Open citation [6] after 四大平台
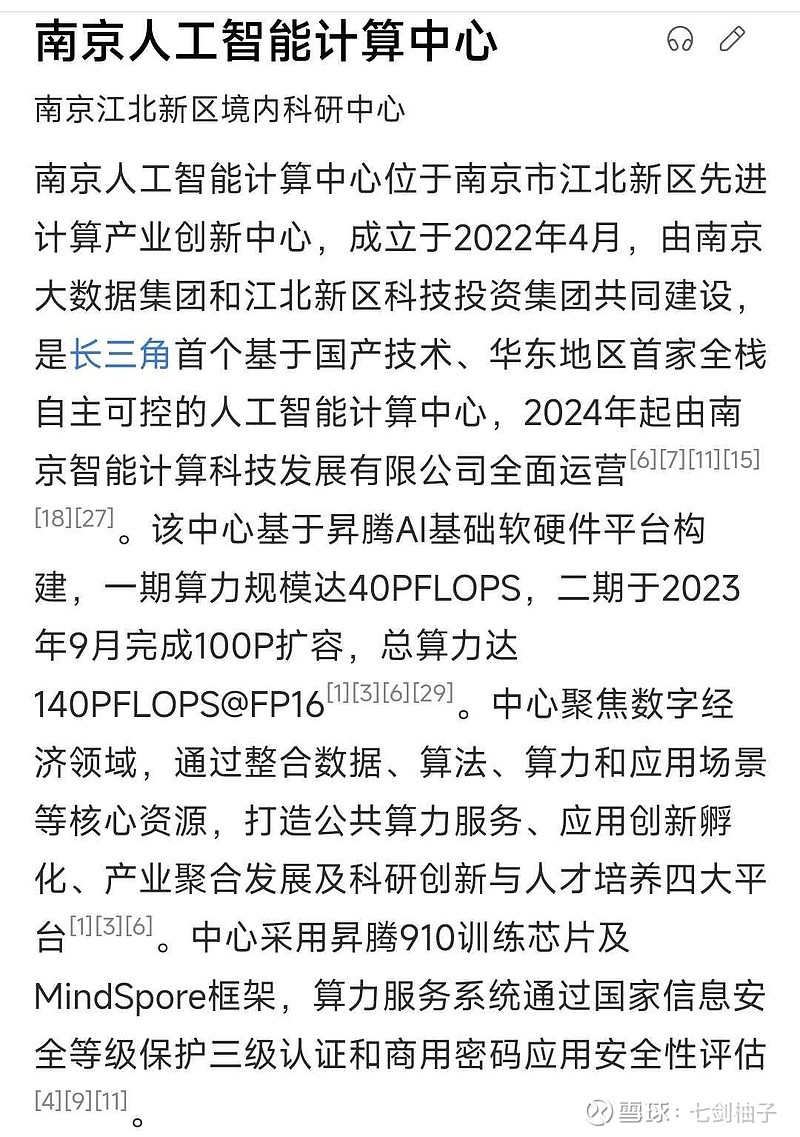800x1137 pixels. coord(138,924)
